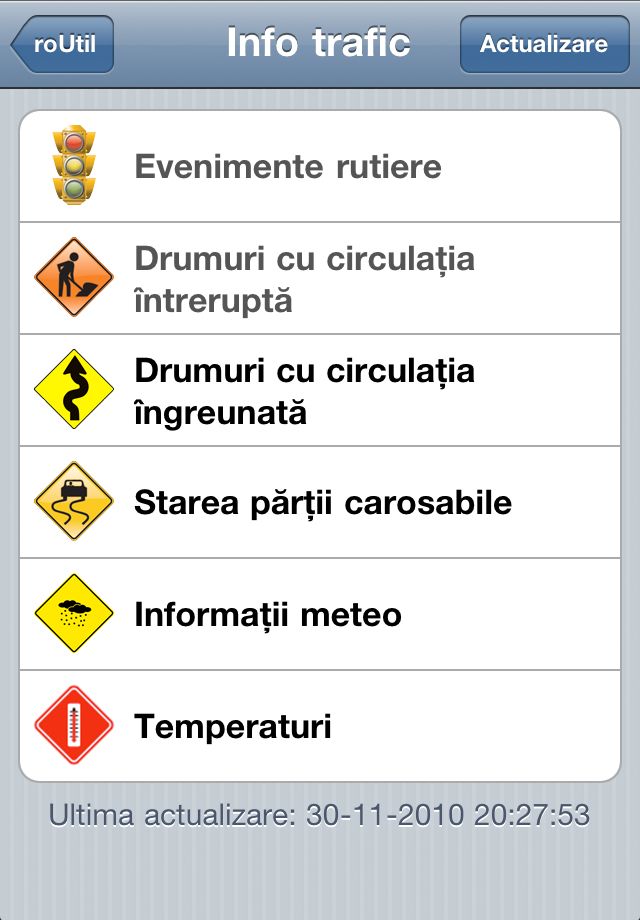This screenshot has height=920, width=640.
Task: View Starea părții carosabile
Action: (320, 502)
